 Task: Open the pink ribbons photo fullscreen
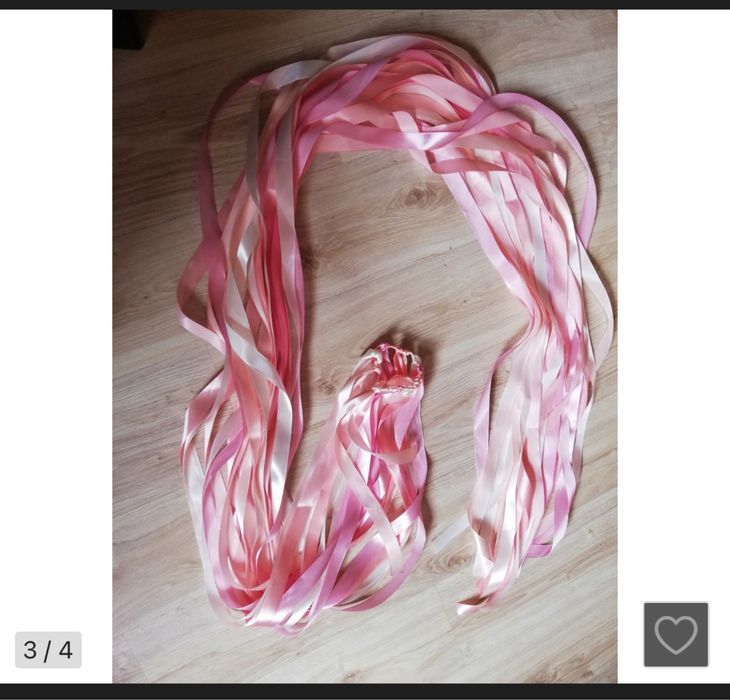(x=364, y=340)
